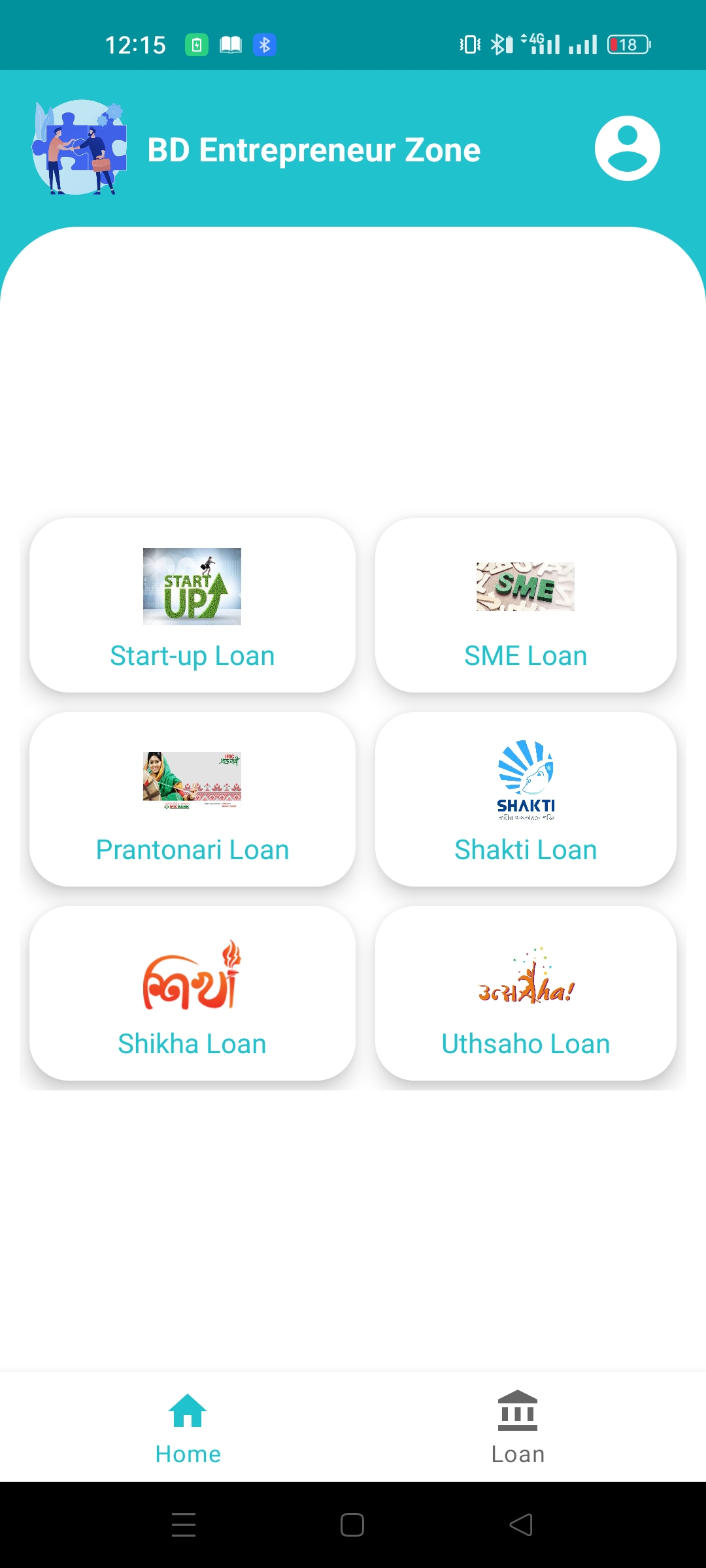Viewport: 706px width, 1568px height.
Task: Select the Shakti Loan option
Action: click(x=526, y=798)
